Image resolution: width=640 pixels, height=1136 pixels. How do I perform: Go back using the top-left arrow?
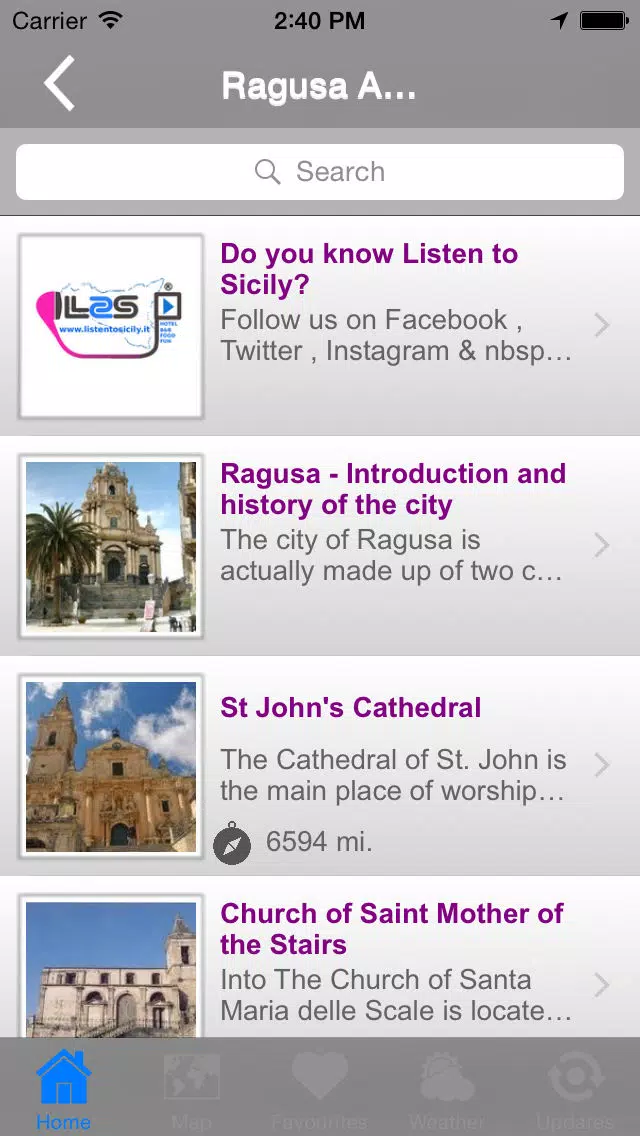59,83
